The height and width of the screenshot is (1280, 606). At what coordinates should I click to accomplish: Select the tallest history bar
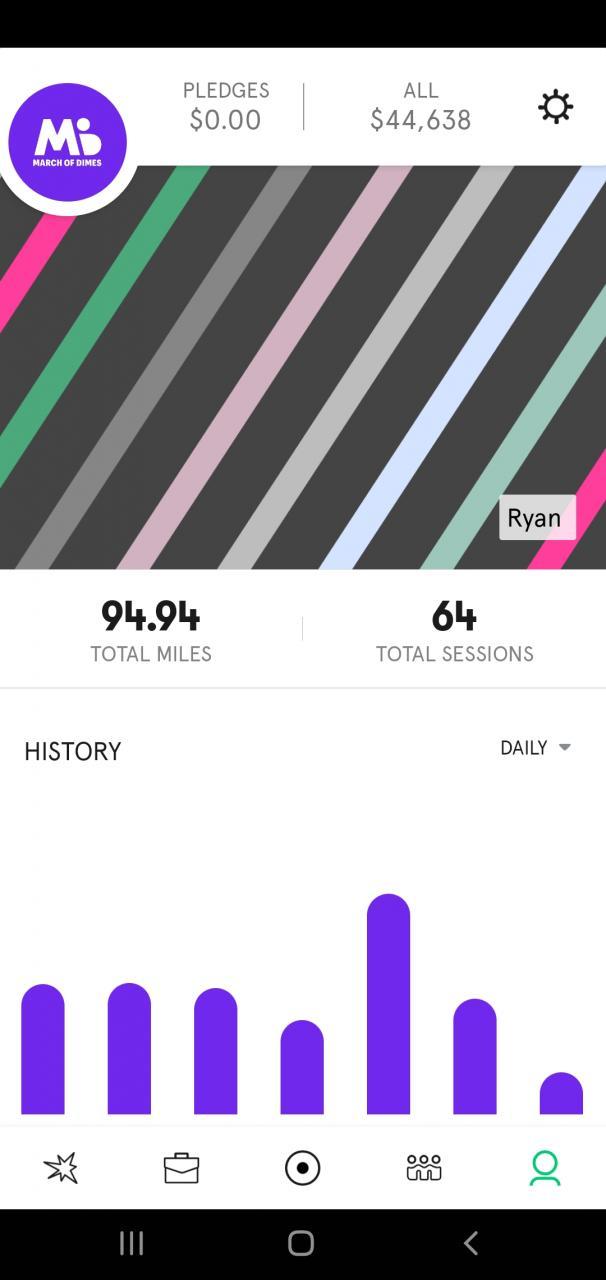pos(388,1005)
